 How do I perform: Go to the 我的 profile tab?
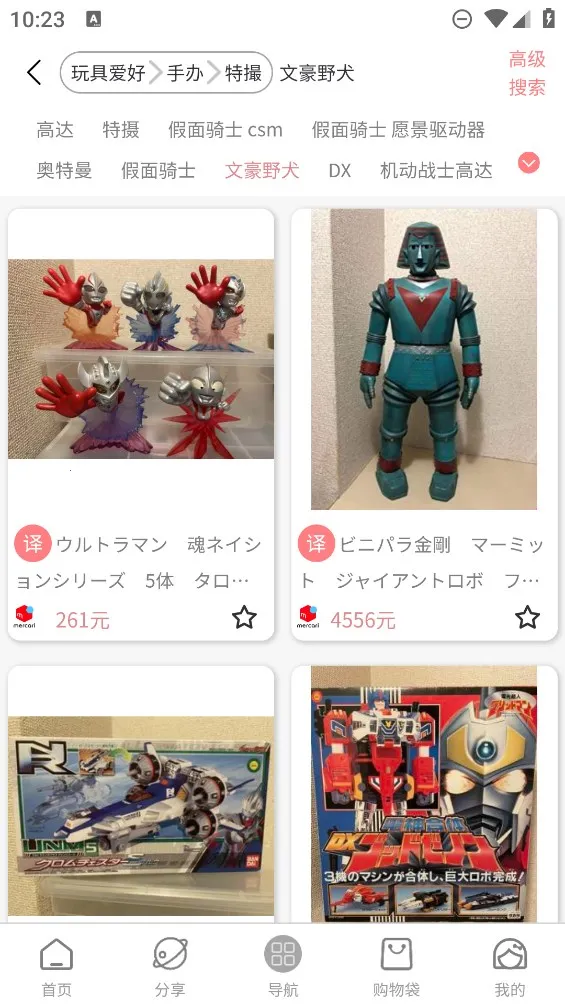[509, 967]
